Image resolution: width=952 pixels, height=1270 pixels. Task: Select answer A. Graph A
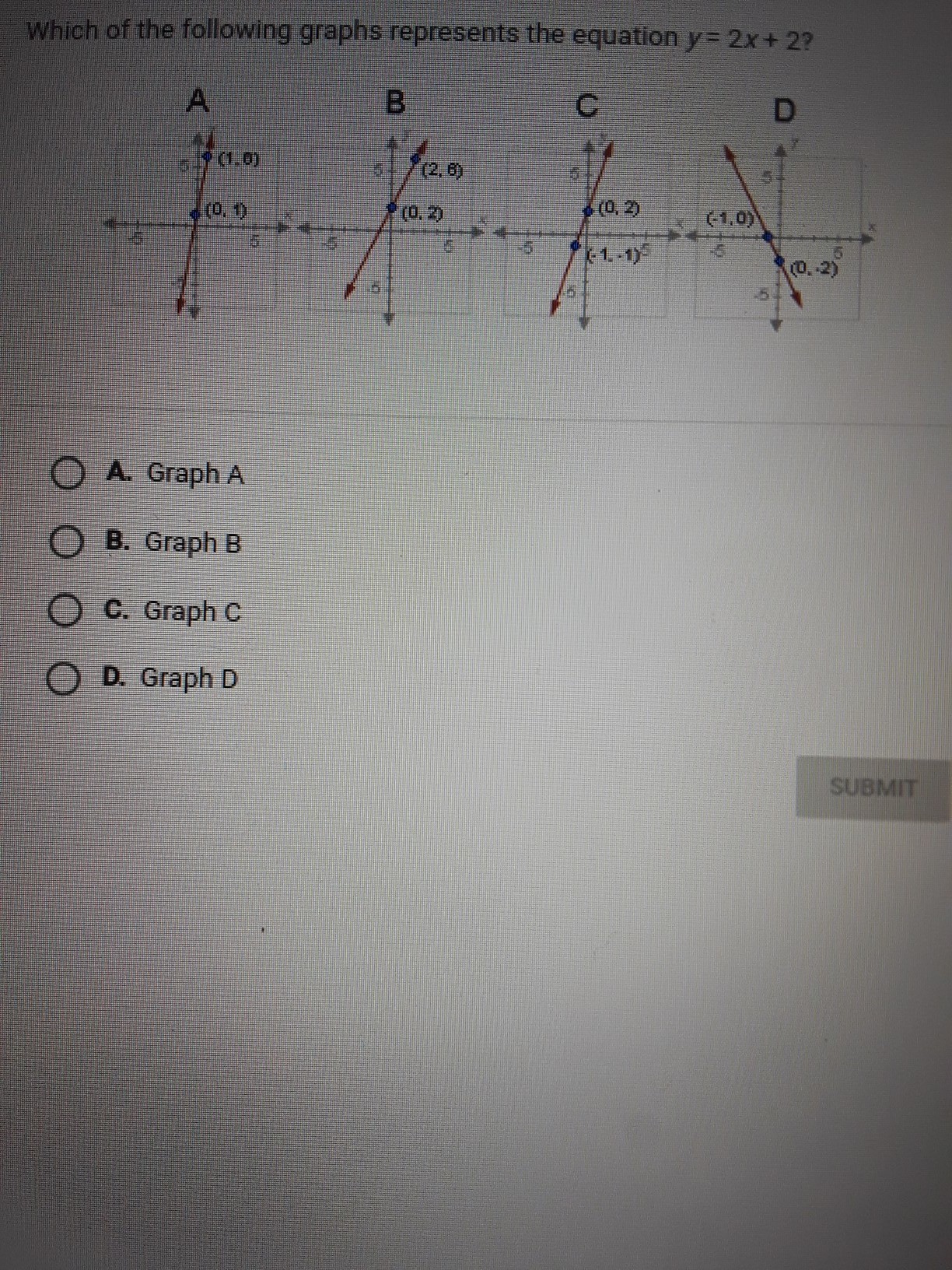[68, 474]
